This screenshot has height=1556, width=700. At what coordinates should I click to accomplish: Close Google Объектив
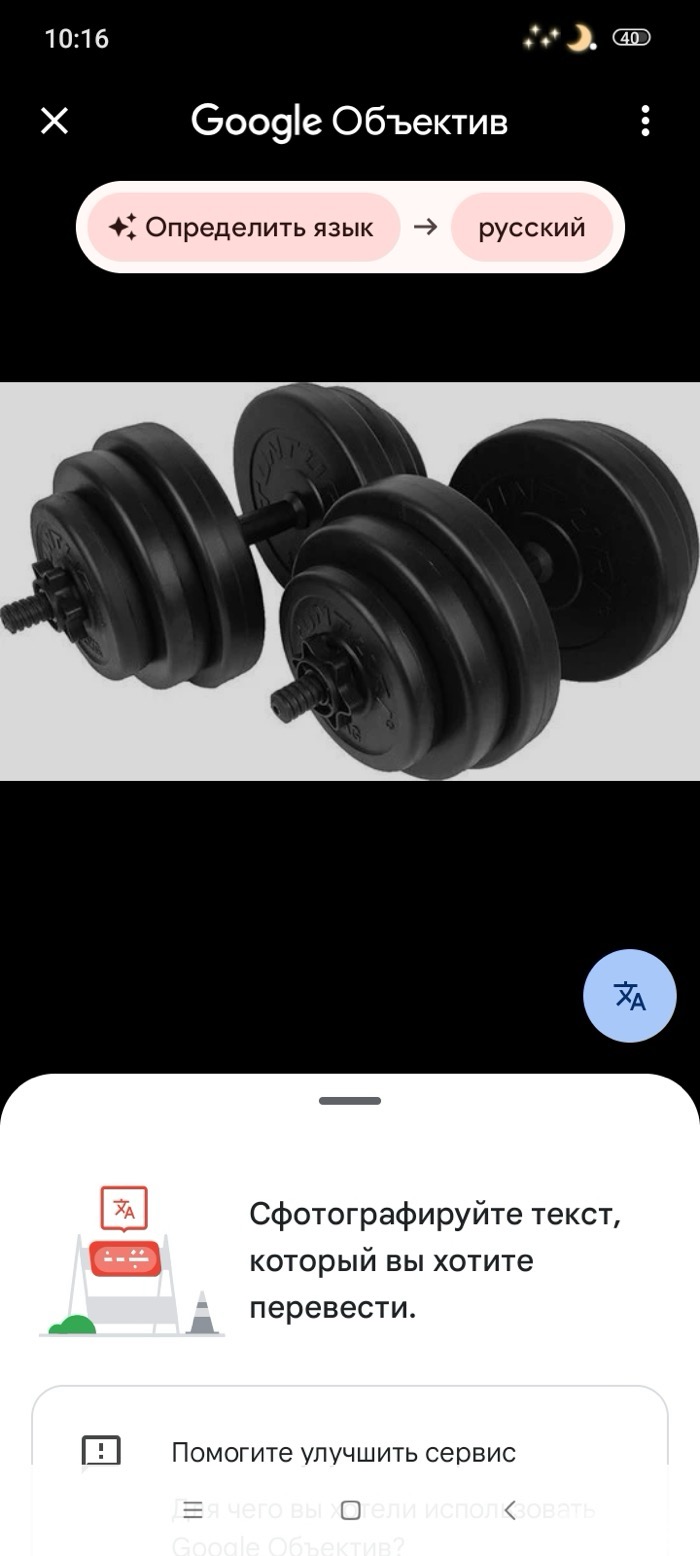coord(54,121)
